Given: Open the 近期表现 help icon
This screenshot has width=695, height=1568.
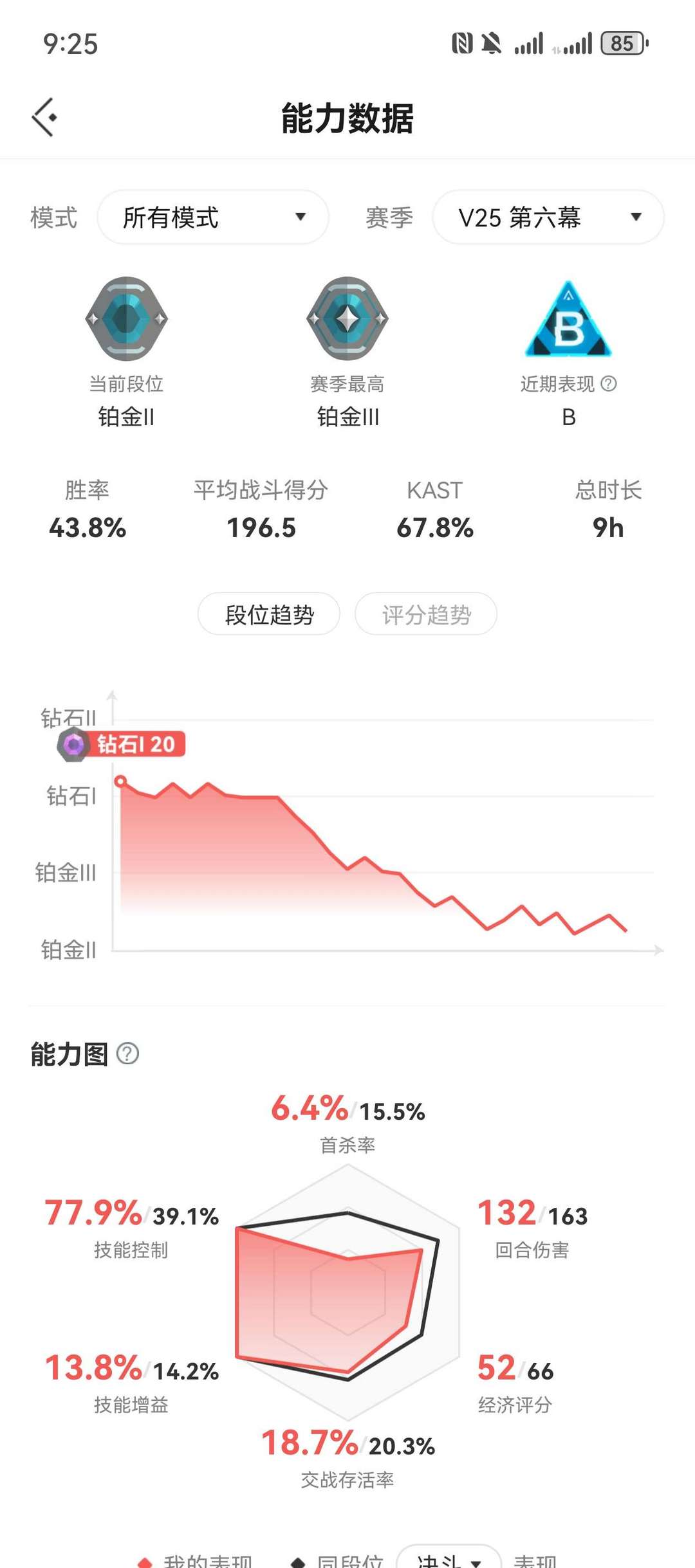Looking at the screenshot, I should coord(609,384).
